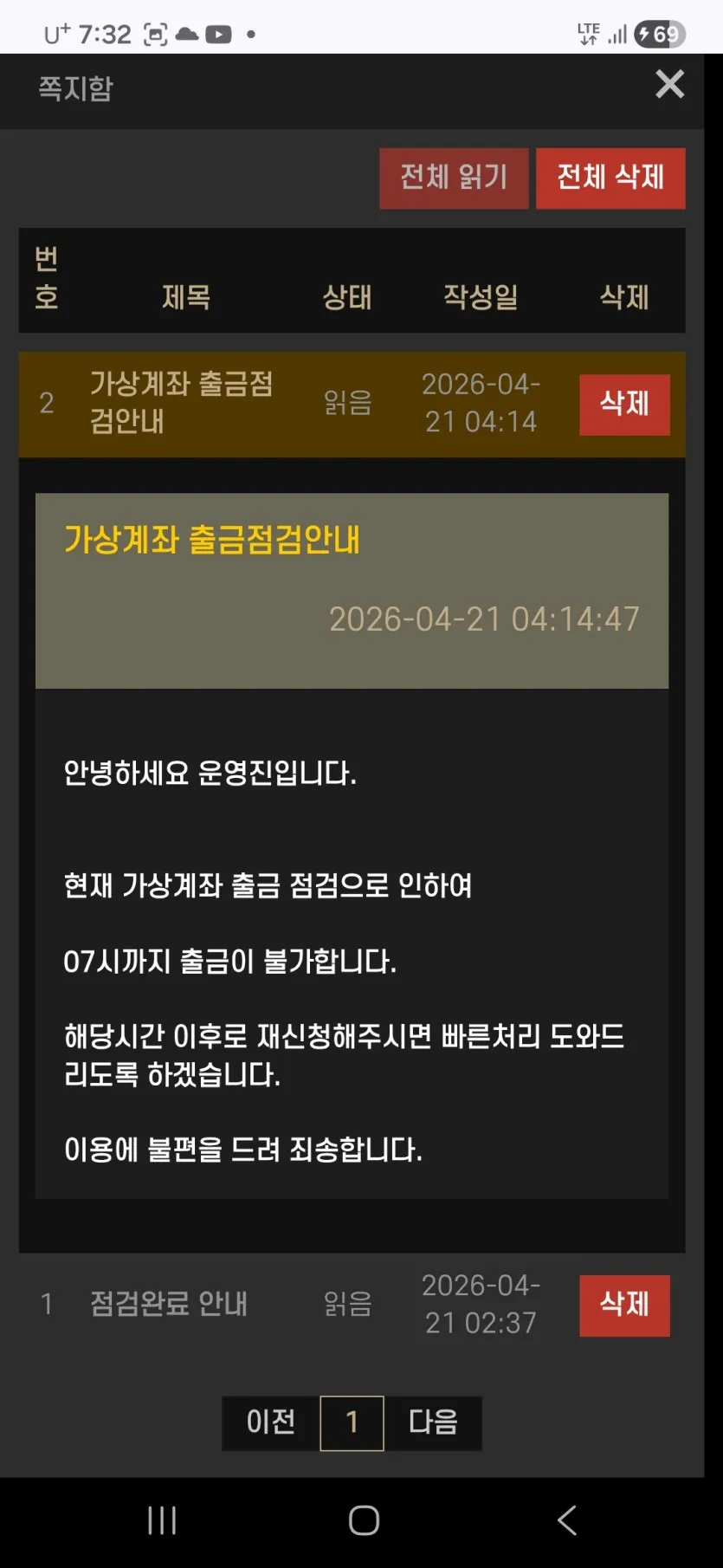
Task: Select page 1 in pagination
Action: point(352,1422)
